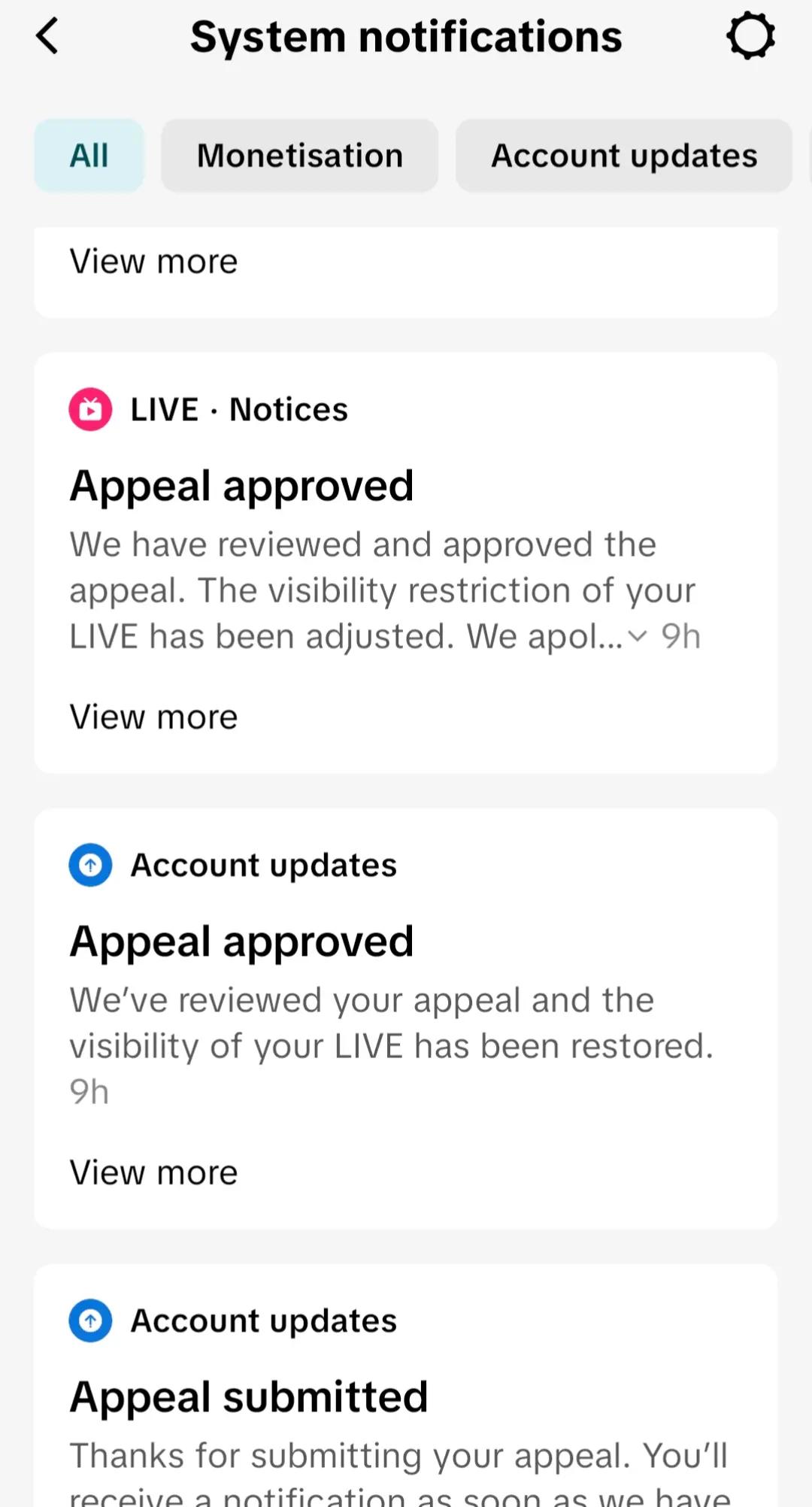Tap View more in the topmost card

[154, 262]
